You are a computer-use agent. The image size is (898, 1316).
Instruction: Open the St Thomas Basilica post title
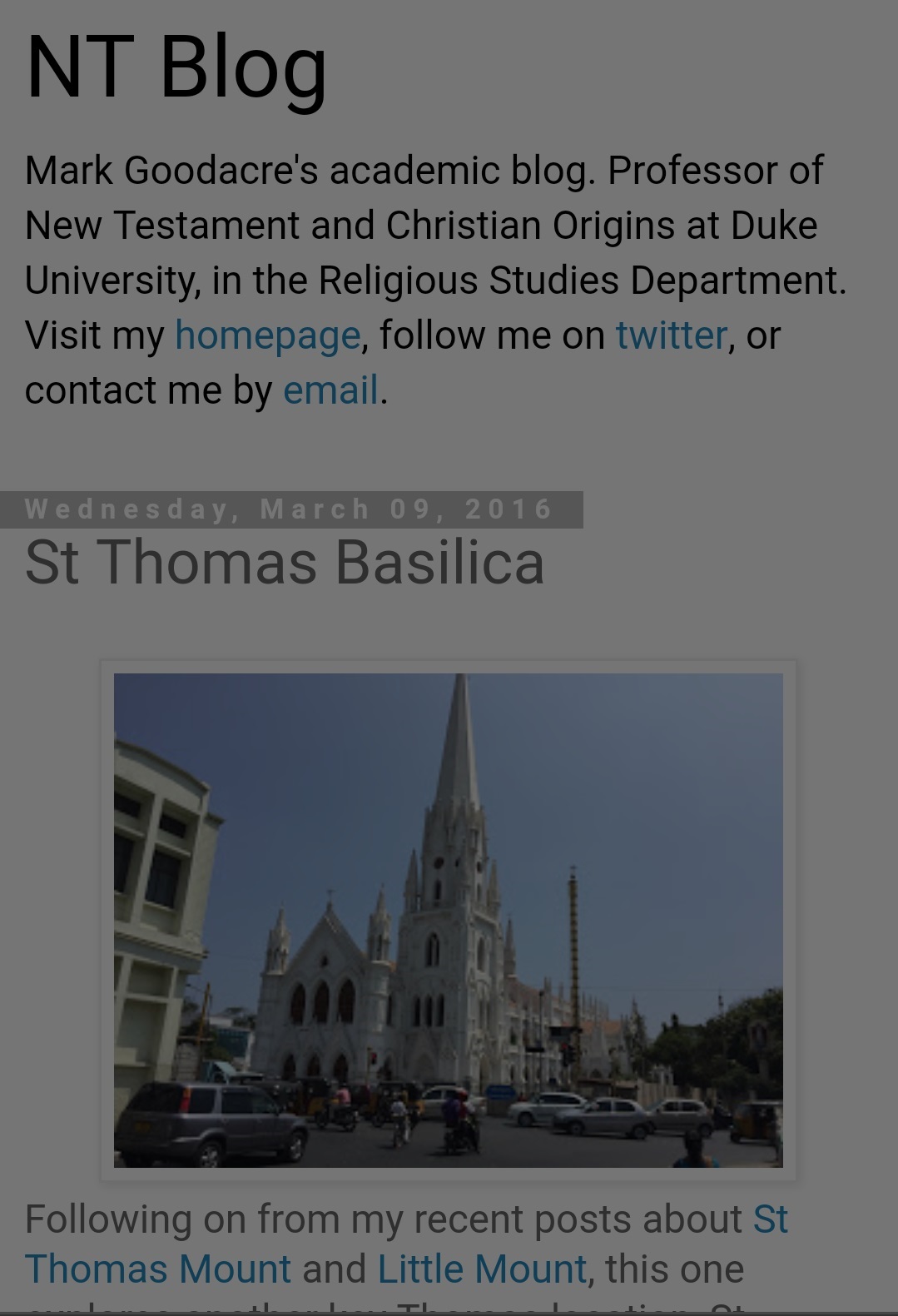[285, 563]
